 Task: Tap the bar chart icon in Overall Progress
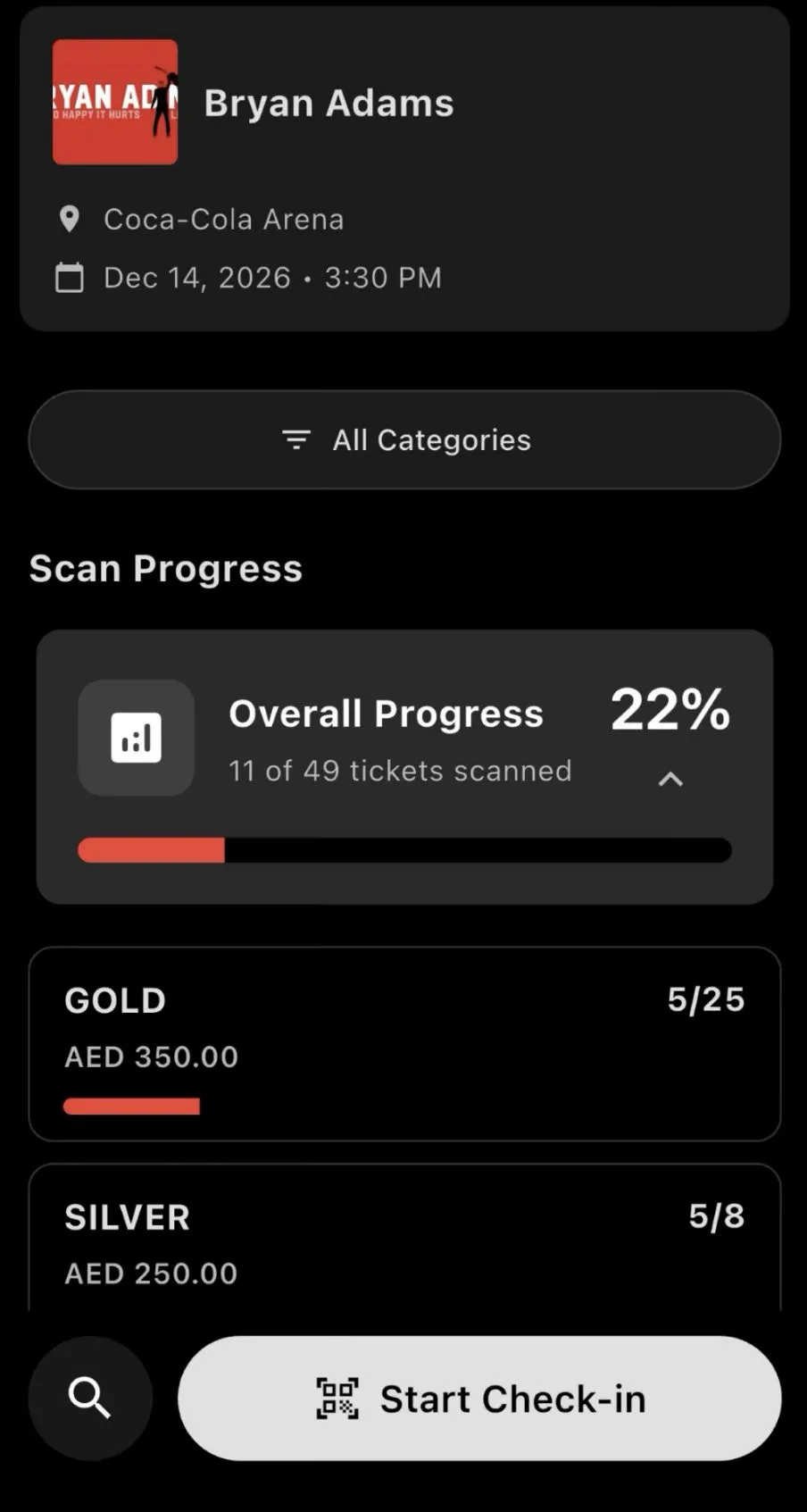(136, 736)
